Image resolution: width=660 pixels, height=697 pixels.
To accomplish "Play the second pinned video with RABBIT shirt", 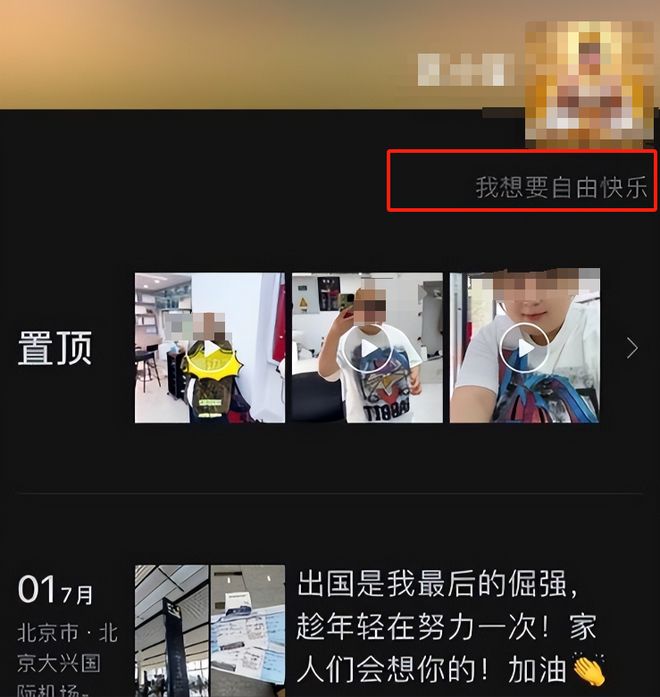I will coord(367,347).
